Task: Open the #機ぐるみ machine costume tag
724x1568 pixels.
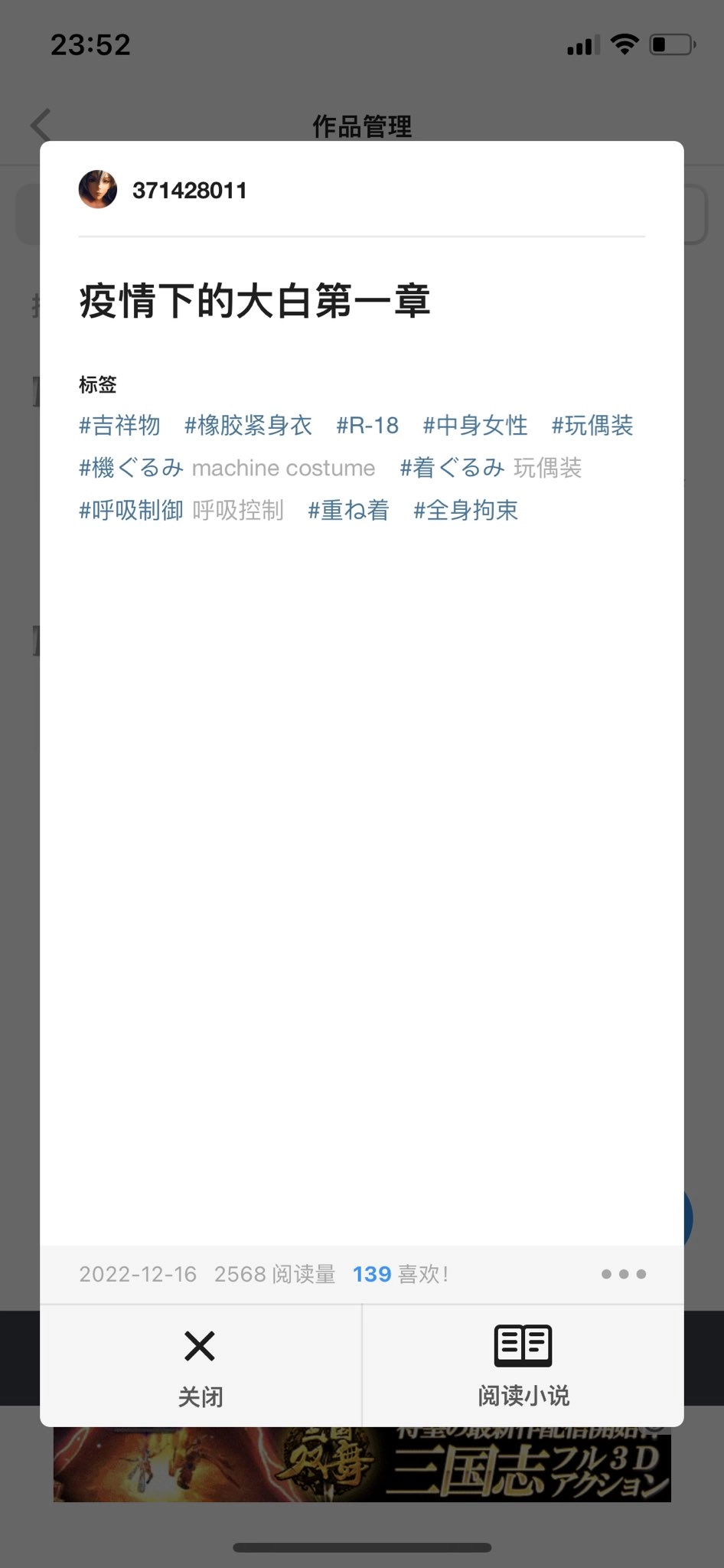Action: coord(227,468)
